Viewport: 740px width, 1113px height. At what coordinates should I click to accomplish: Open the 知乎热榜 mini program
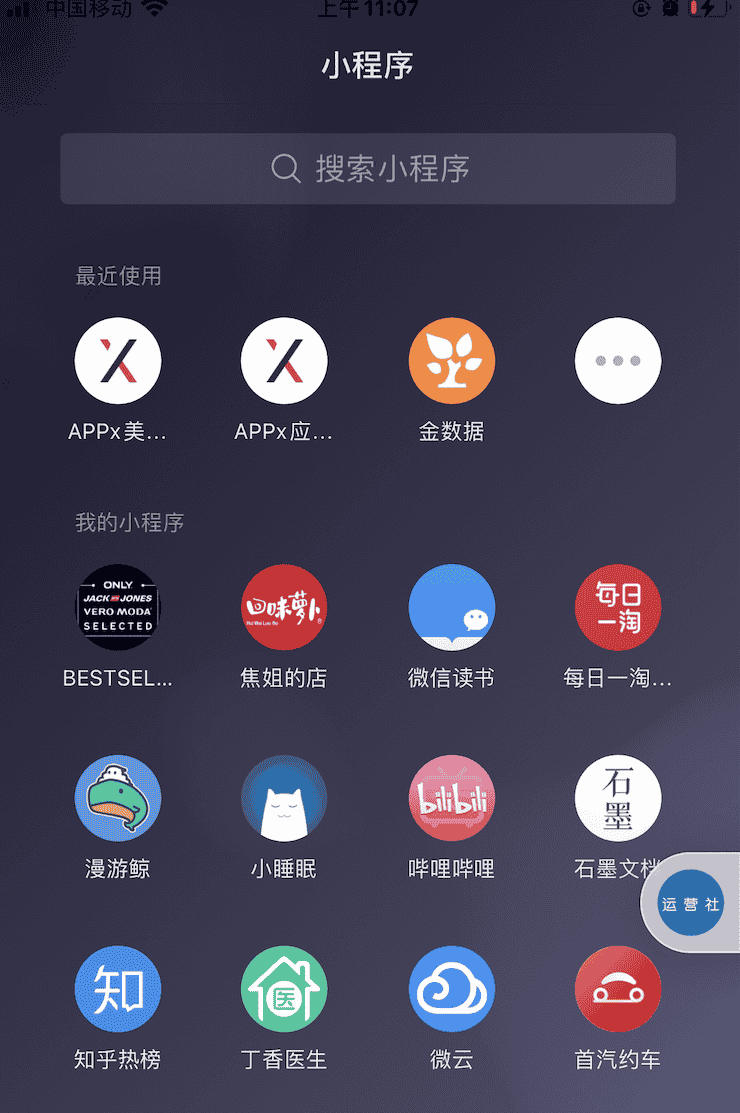(117, 988)
